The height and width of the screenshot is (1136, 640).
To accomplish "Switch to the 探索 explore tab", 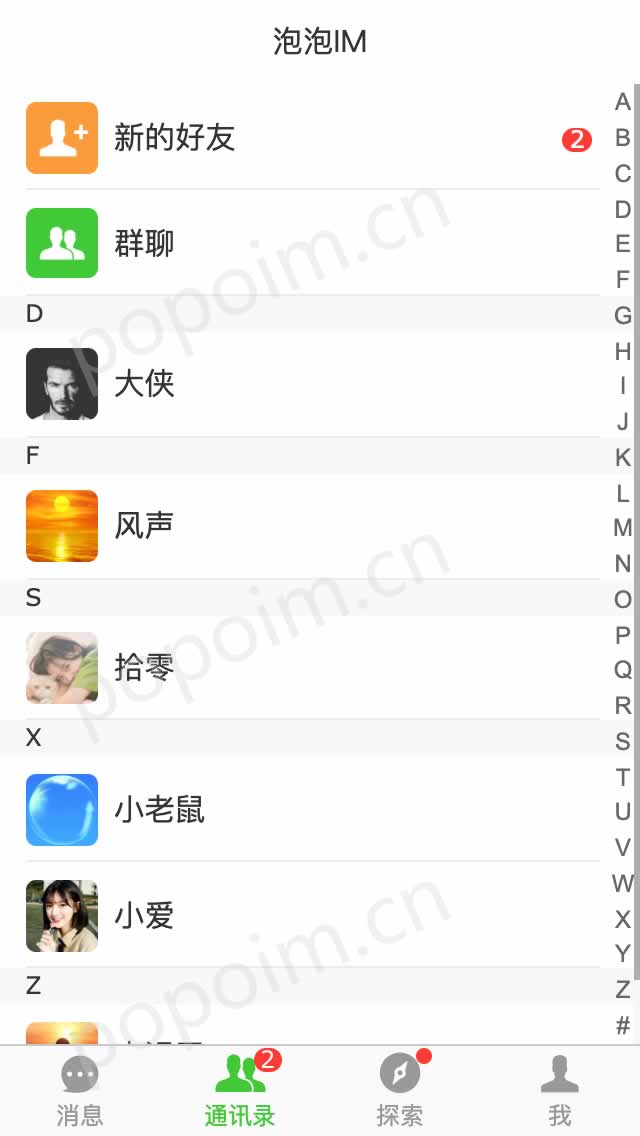I will pos(400,1092).
